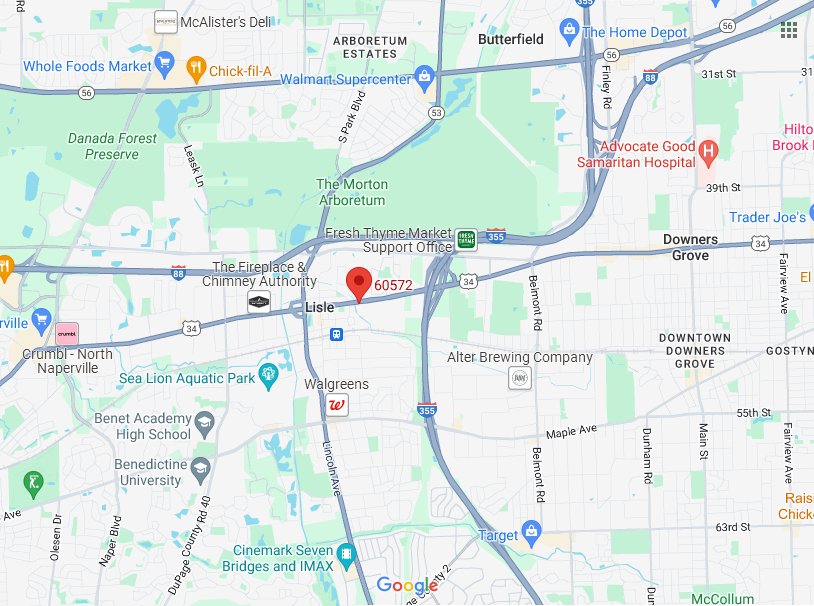Open the Target store marker
Screen dimensions: 814x606
(x=530, y=530)
